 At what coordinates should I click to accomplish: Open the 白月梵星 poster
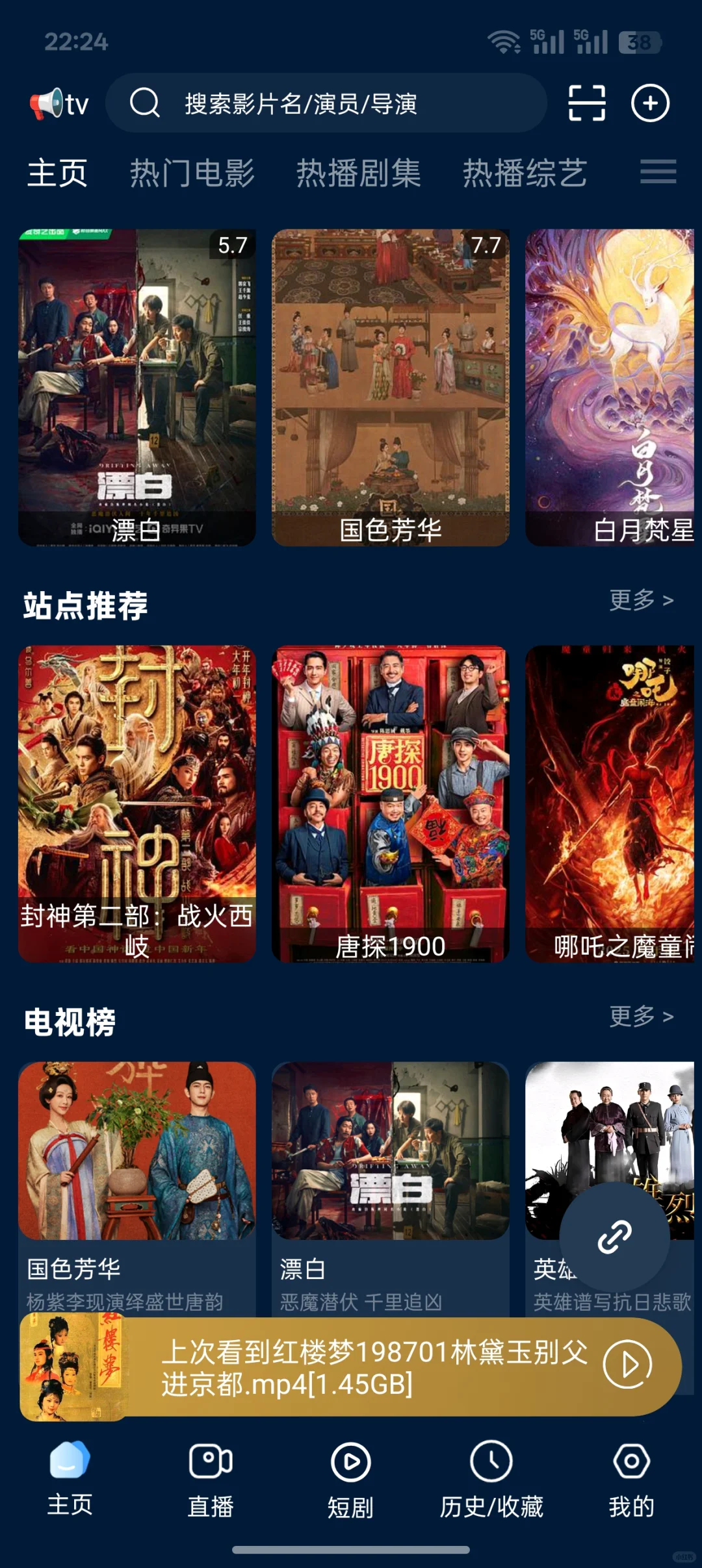(x=610, y=387)
